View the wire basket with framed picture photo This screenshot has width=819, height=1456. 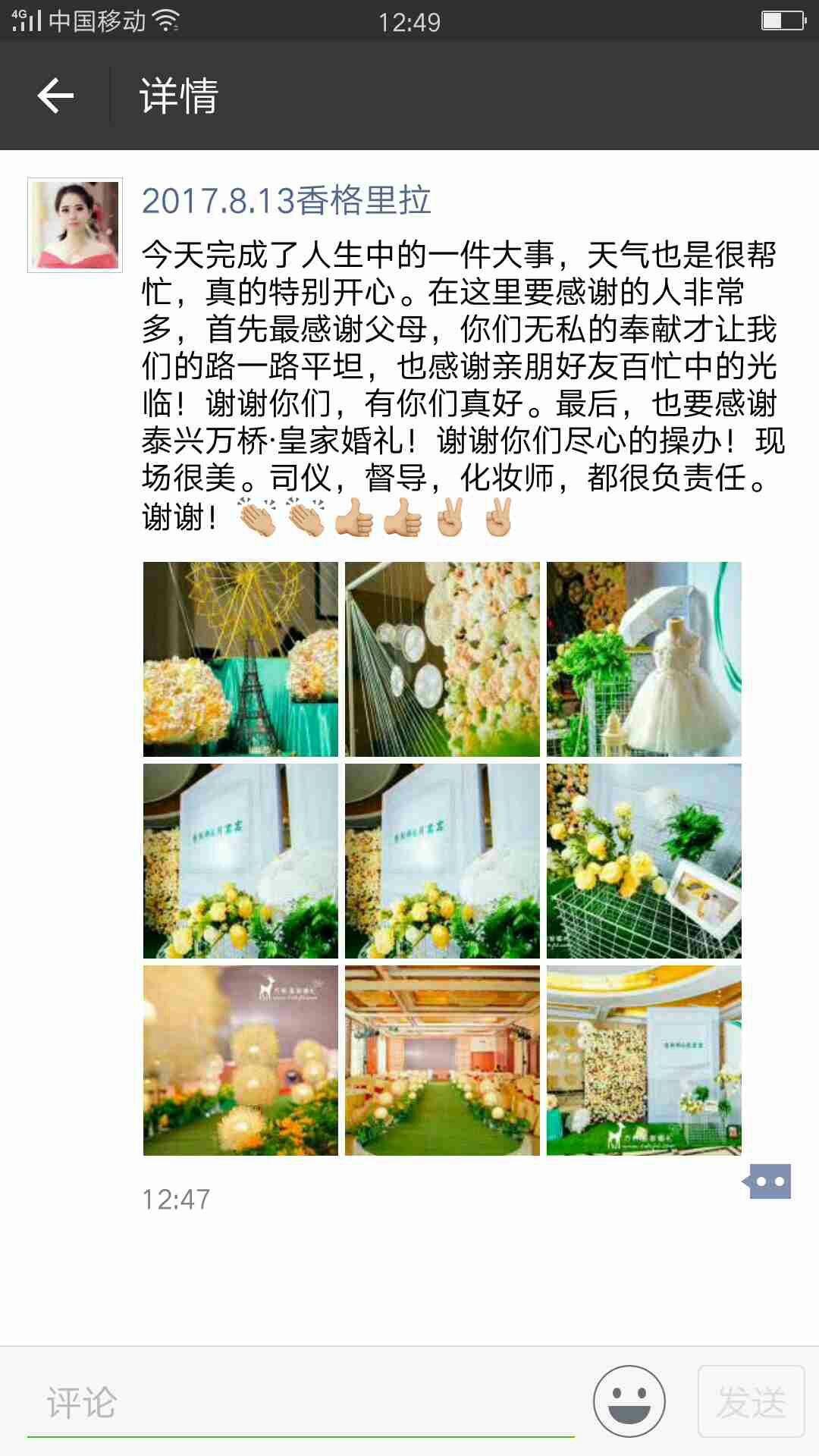[644, 861]
